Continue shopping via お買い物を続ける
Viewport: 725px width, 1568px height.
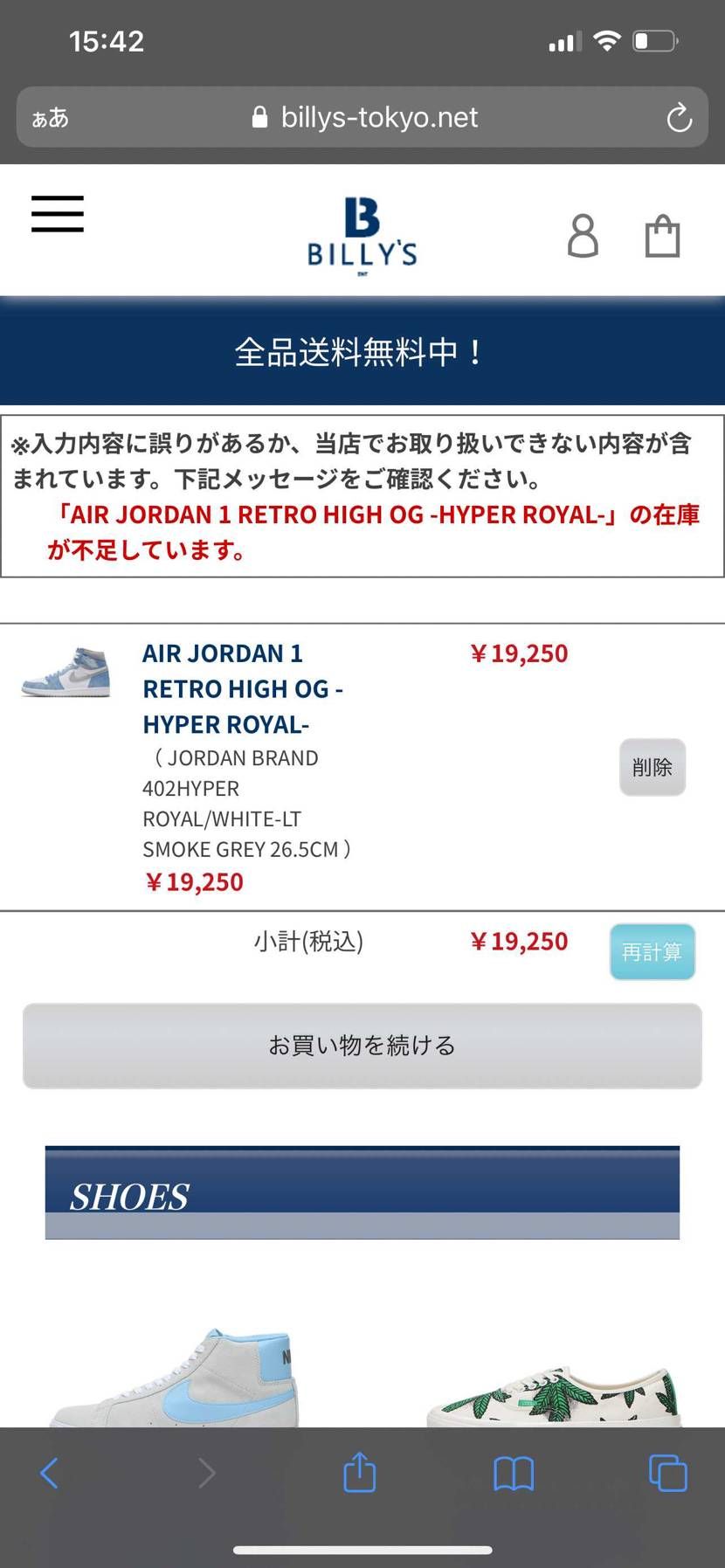pos(362,1045)
